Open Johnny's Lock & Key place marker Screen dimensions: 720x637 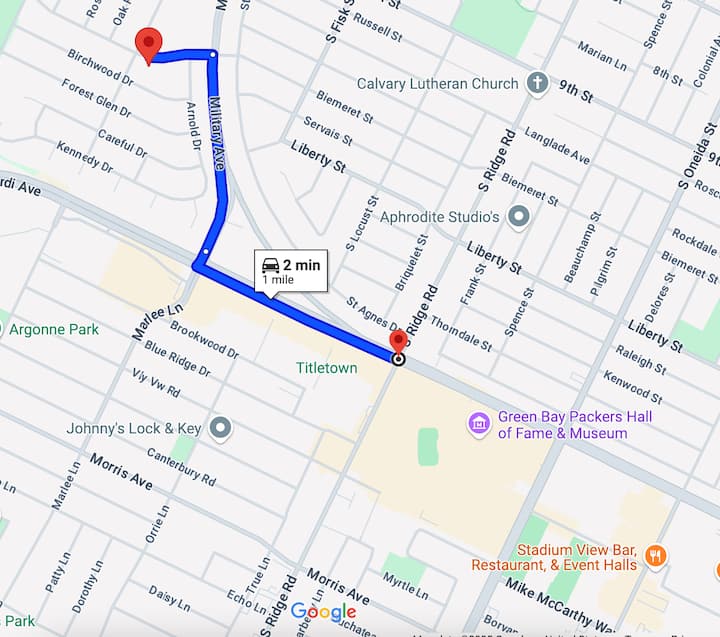coord(221,429)
